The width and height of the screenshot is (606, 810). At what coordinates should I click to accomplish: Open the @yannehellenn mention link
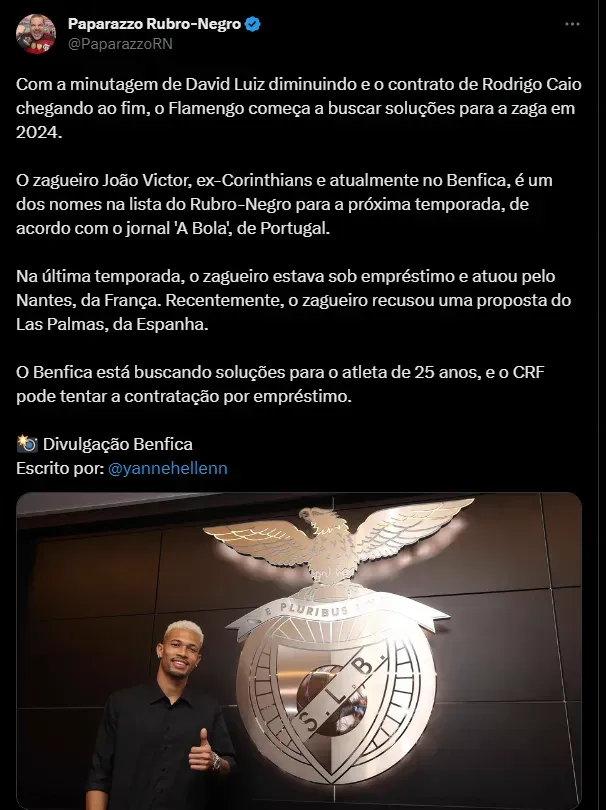coord(167,468)
